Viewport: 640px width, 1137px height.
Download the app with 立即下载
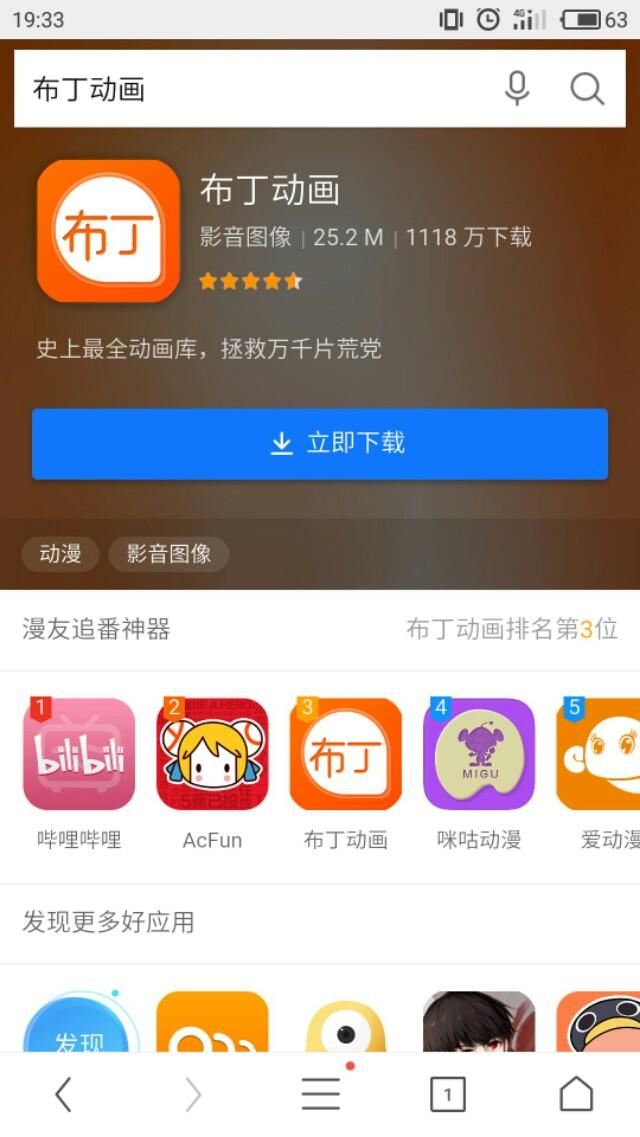tap(320, 443)
